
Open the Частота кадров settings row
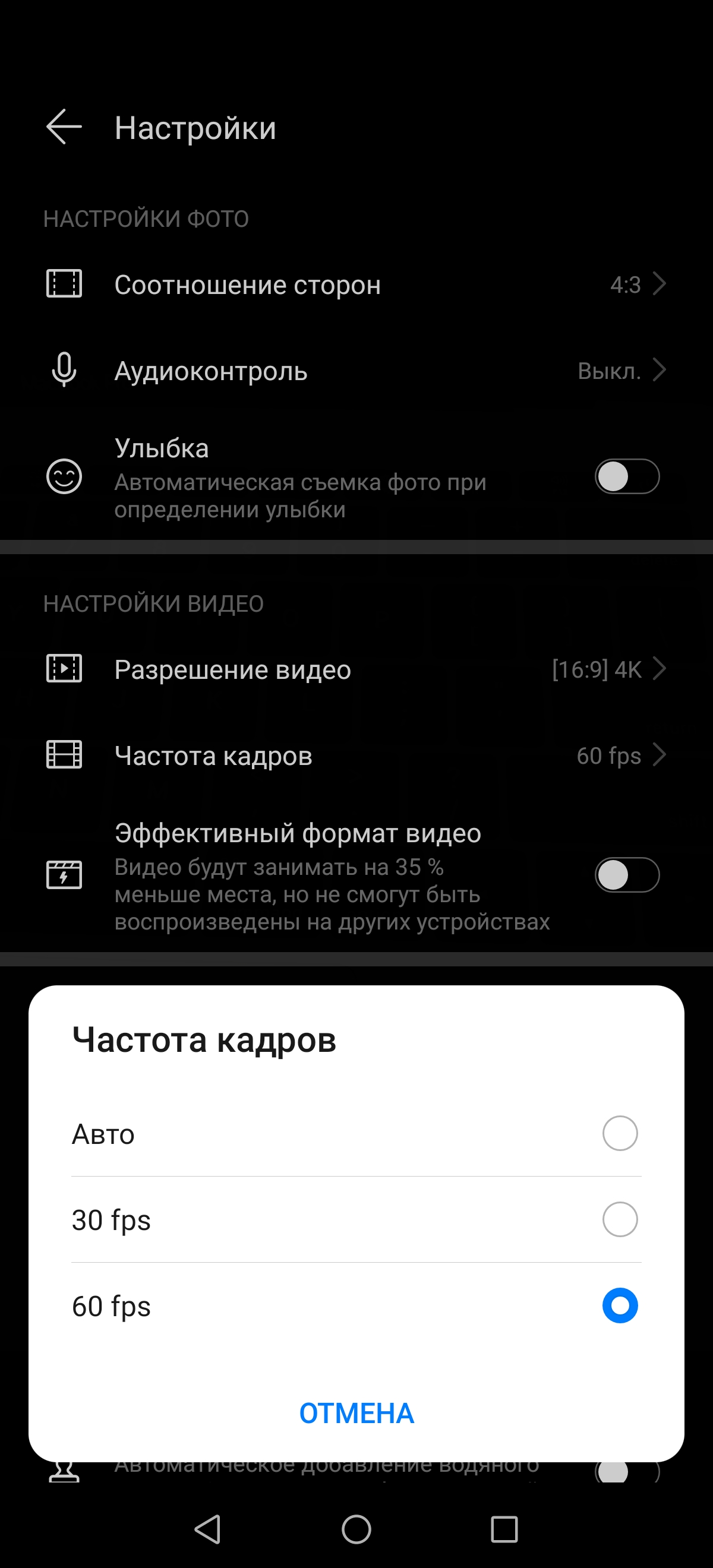pos(356,755)
